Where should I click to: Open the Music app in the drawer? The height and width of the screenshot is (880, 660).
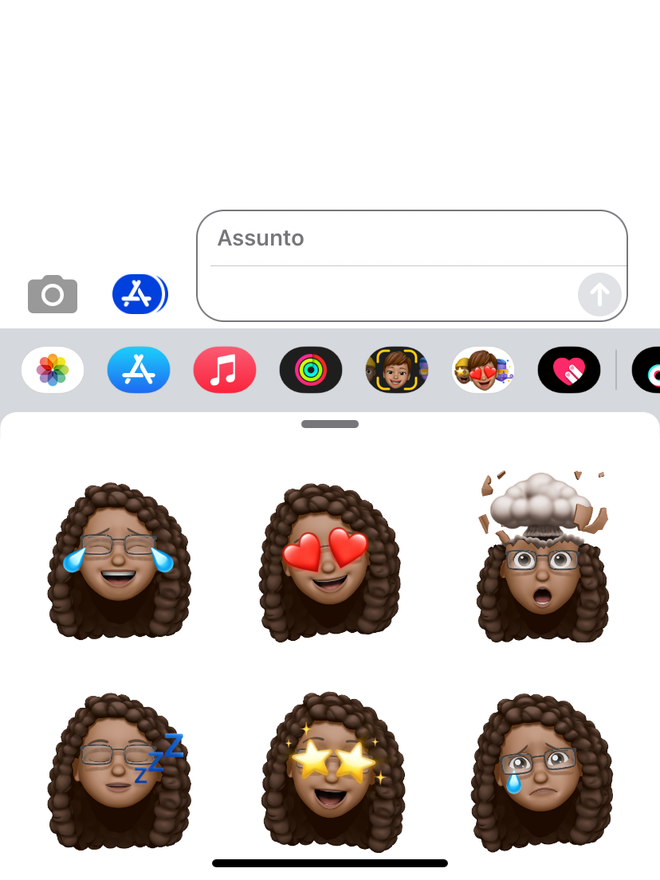pyautogui.click(x=225, y=371)
